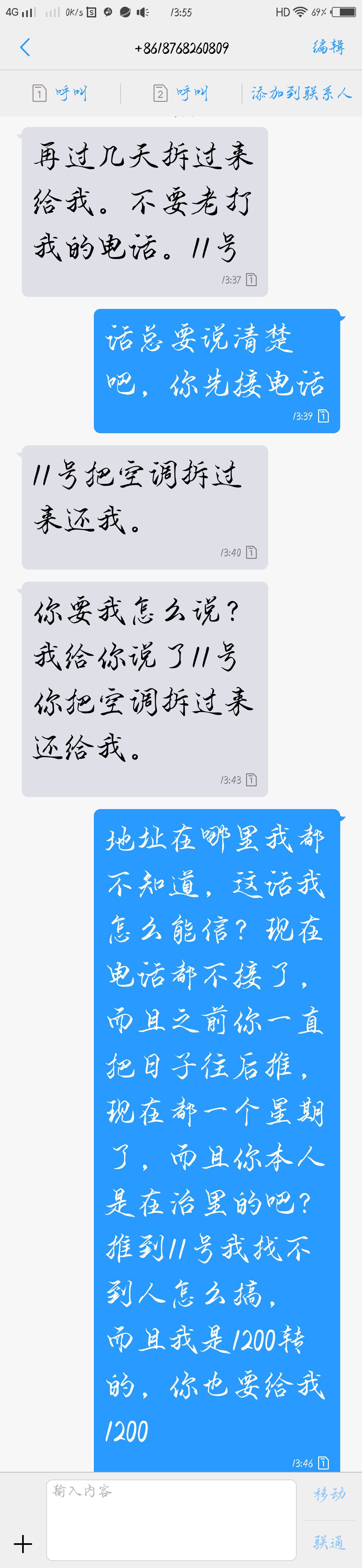Go back using the top-left arrow

[x=25, y=48]
